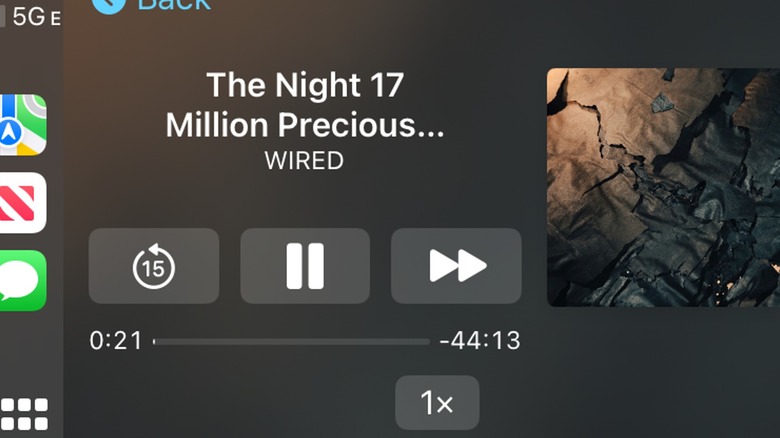Open the Messages app icon

(23, 281)
